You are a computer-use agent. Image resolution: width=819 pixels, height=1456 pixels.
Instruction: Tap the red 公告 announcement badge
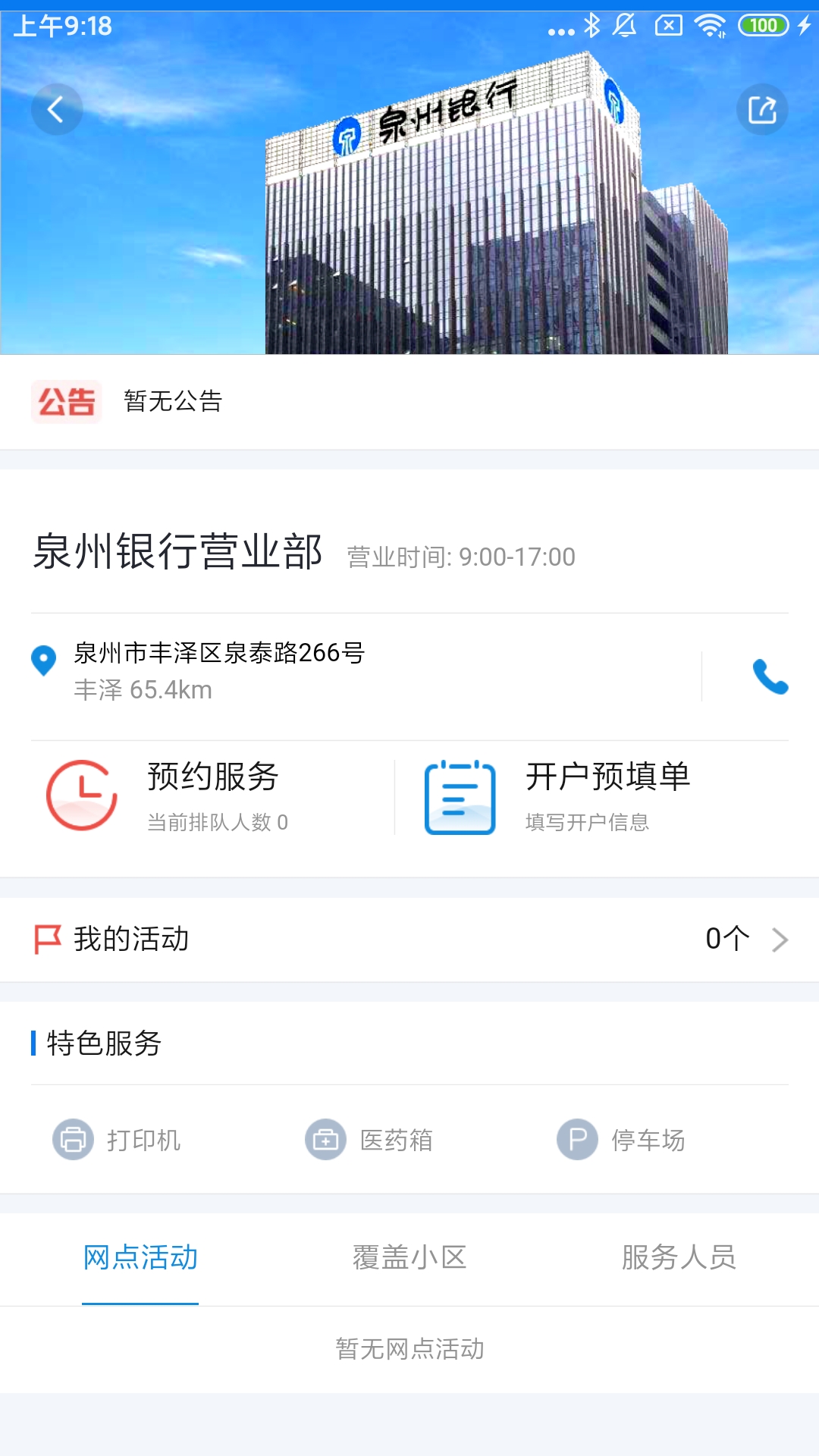click(x=67, y=403)
